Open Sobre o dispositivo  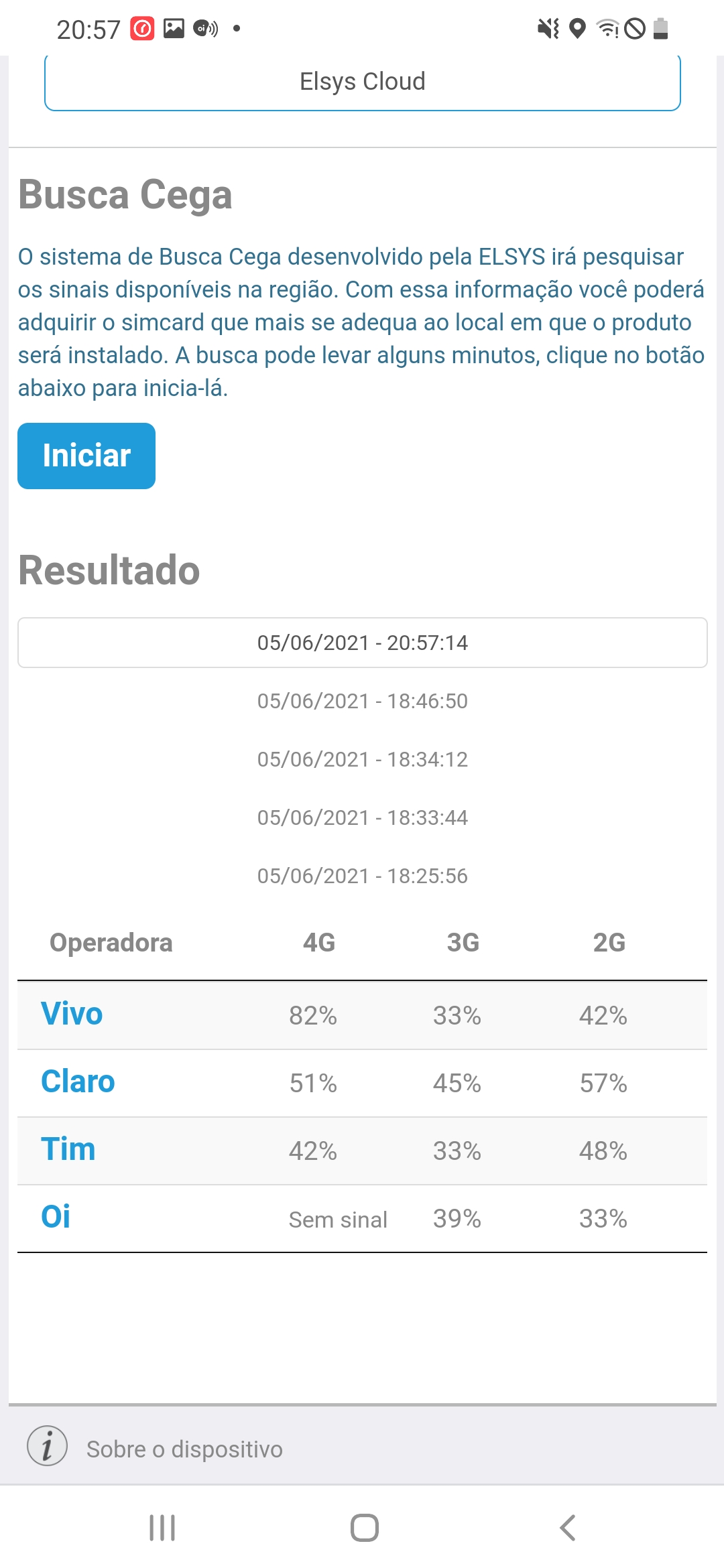pyautogui.click(x=184, y=1449)
